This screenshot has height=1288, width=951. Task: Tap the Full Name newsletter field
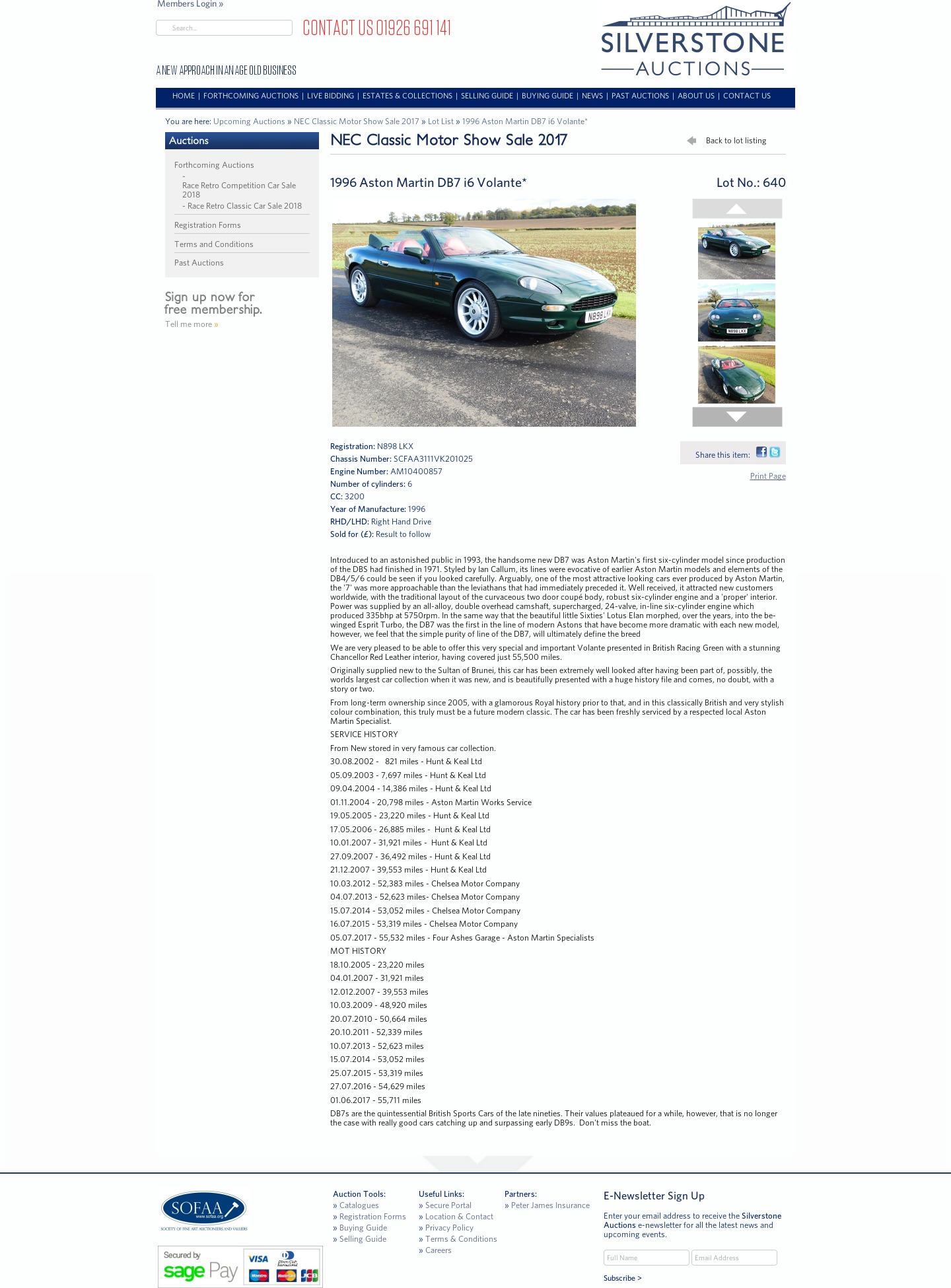(x=646, y=1258)
